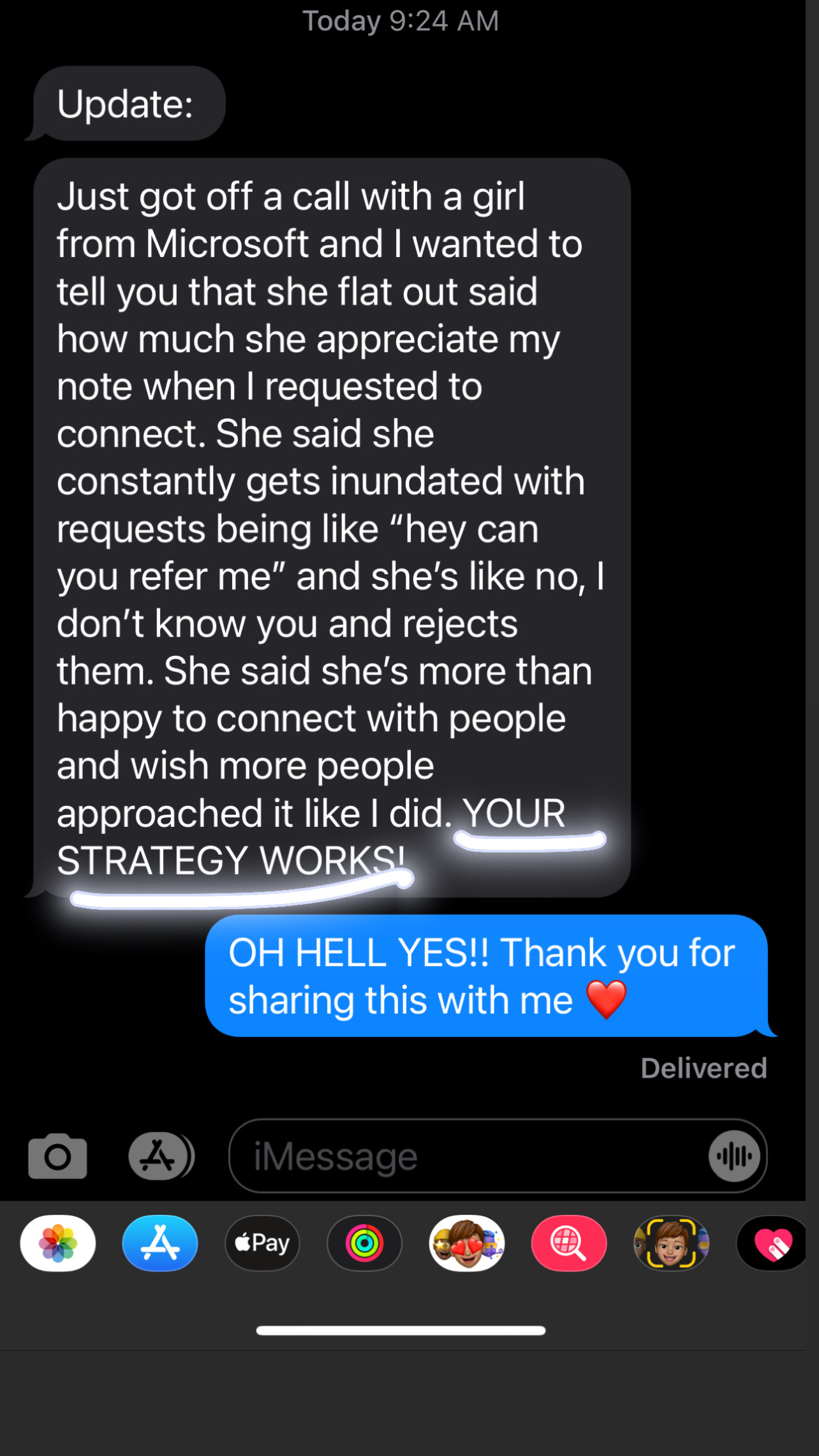
Task: Focus the iMessage text field
Action: point(466,1155)
